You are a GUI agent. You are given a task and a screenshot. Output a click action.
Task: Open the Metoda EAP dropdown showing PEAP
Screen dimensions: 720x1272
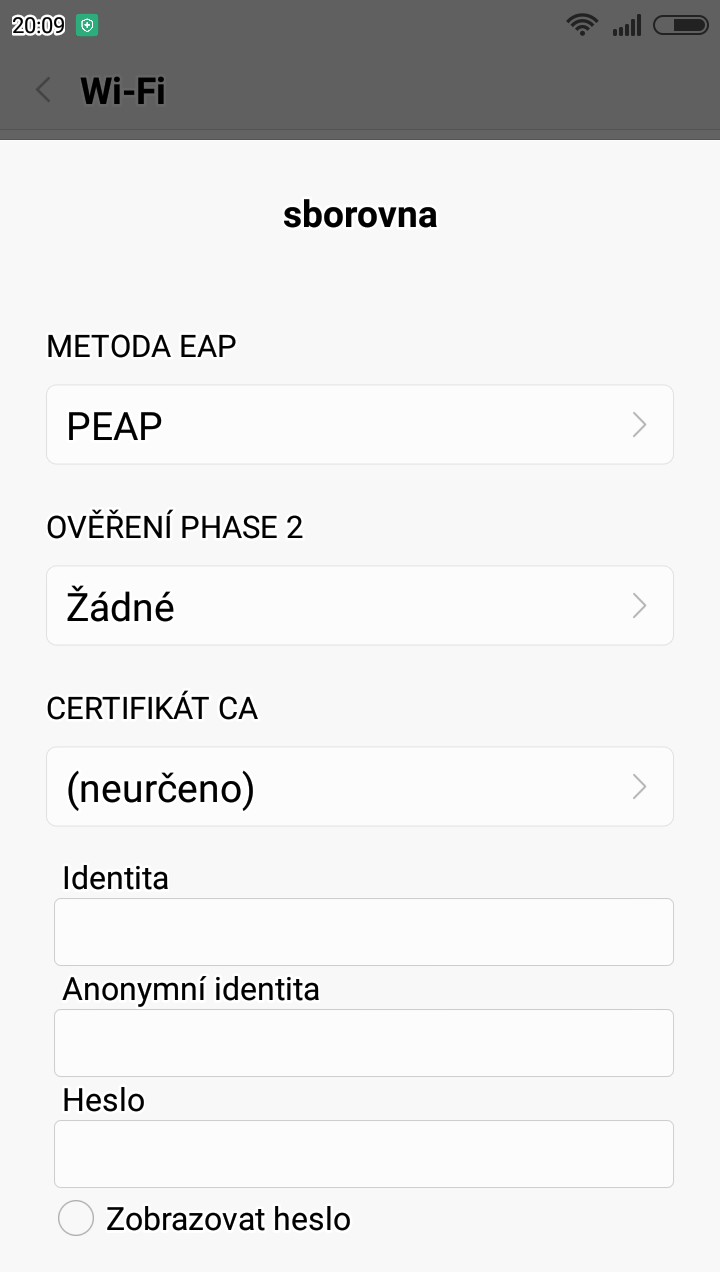(x=360, y=425)
